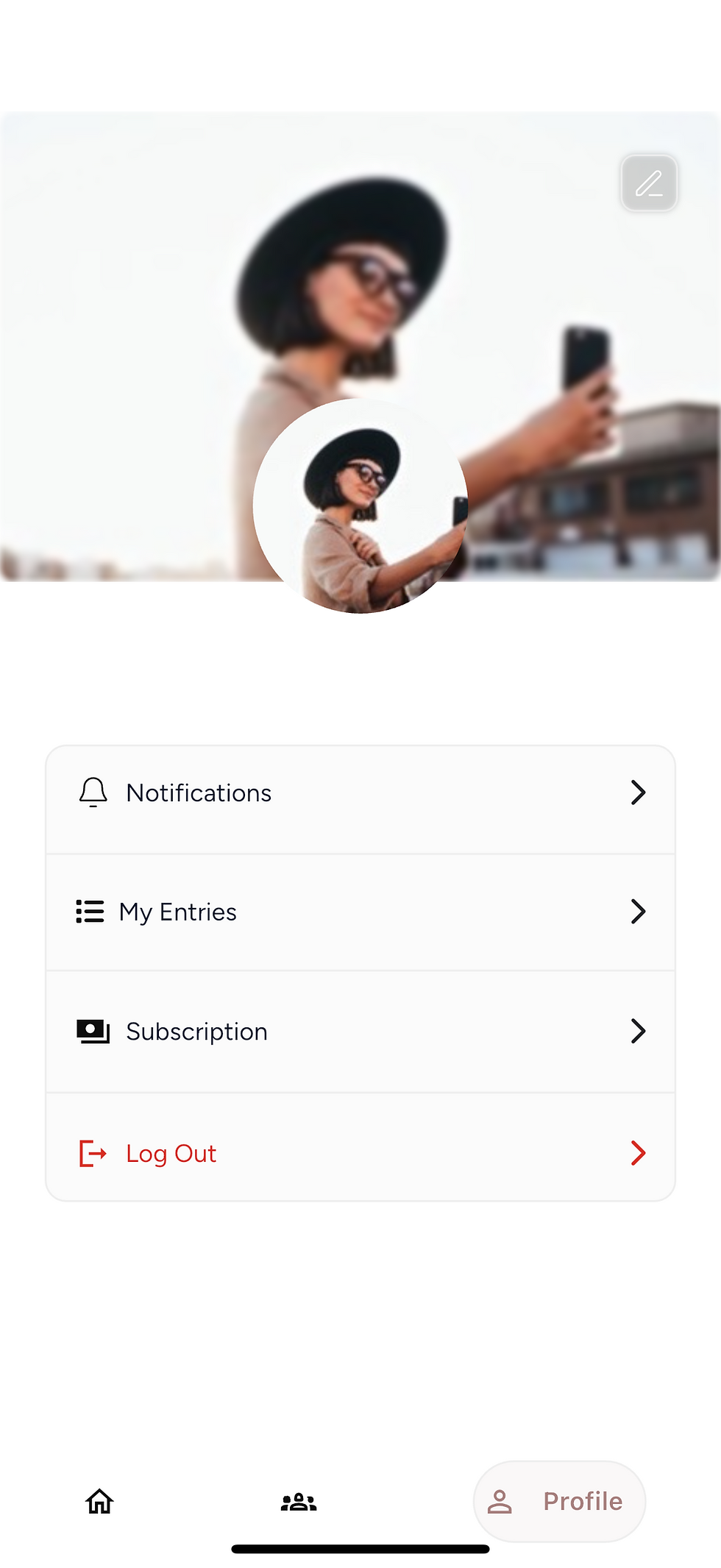Select the Profile tab
Screen dimensions: 721x1568
coord(559,1501)
